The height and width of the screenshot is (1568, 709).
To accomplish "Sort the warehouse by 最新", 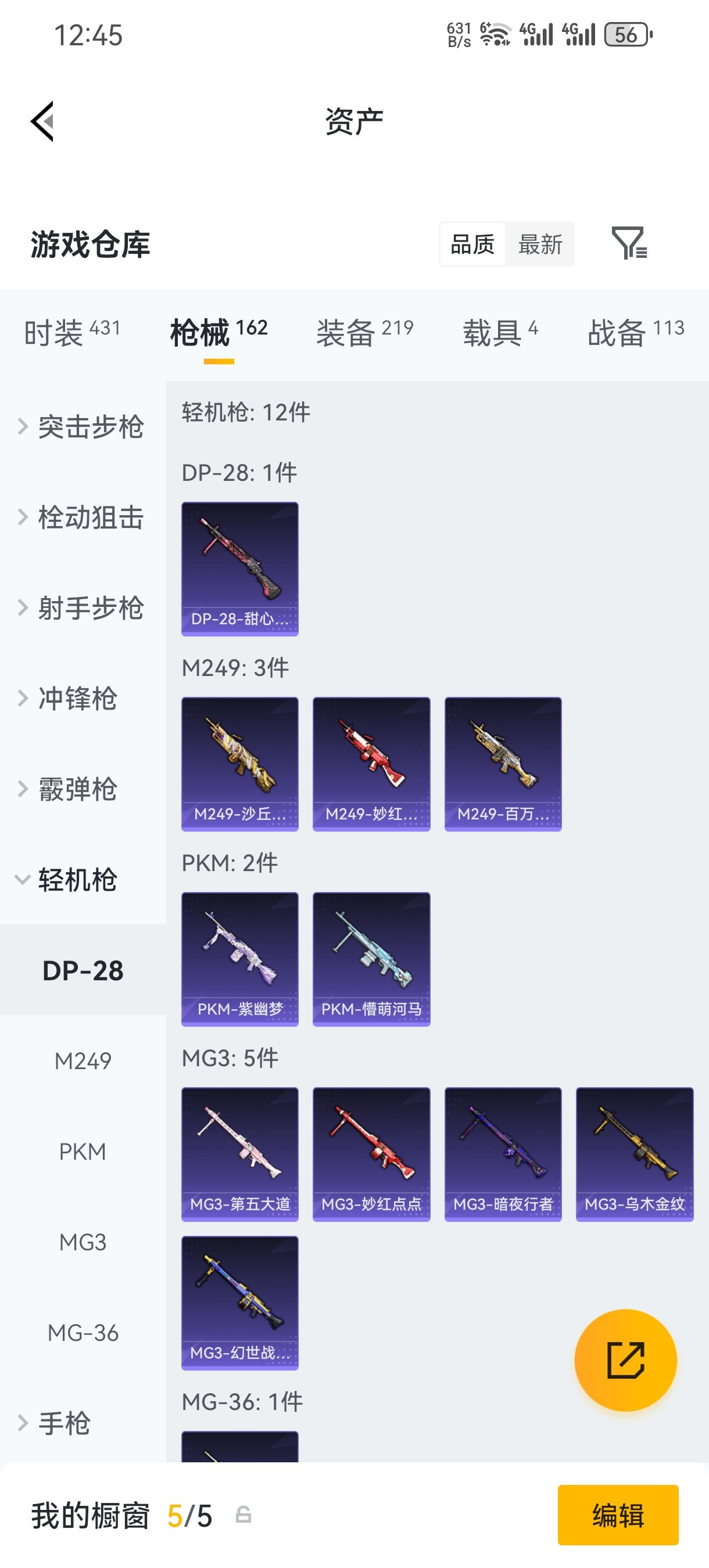I will click(540, 244).
